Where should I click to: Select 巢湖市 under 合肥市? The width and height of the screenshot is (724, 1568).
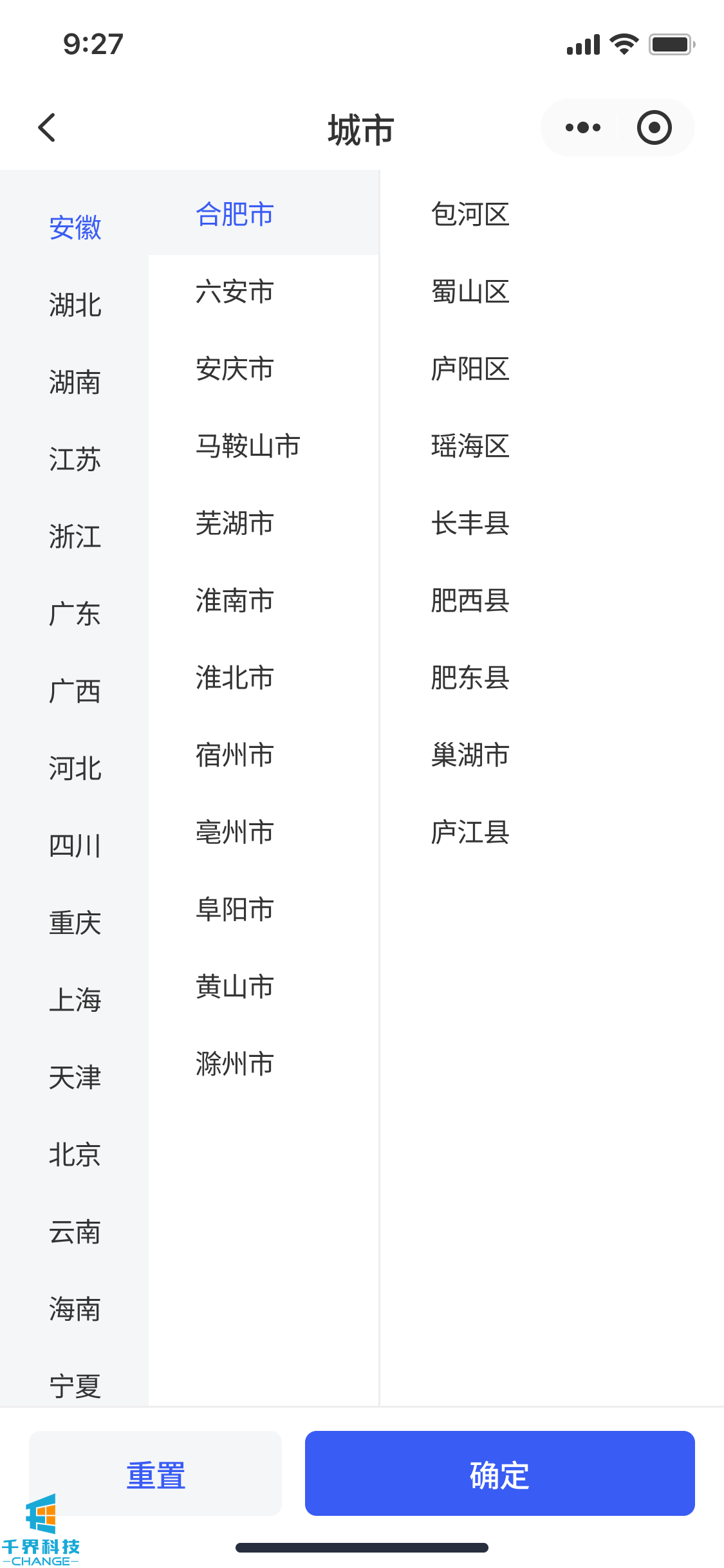[470, 755]
